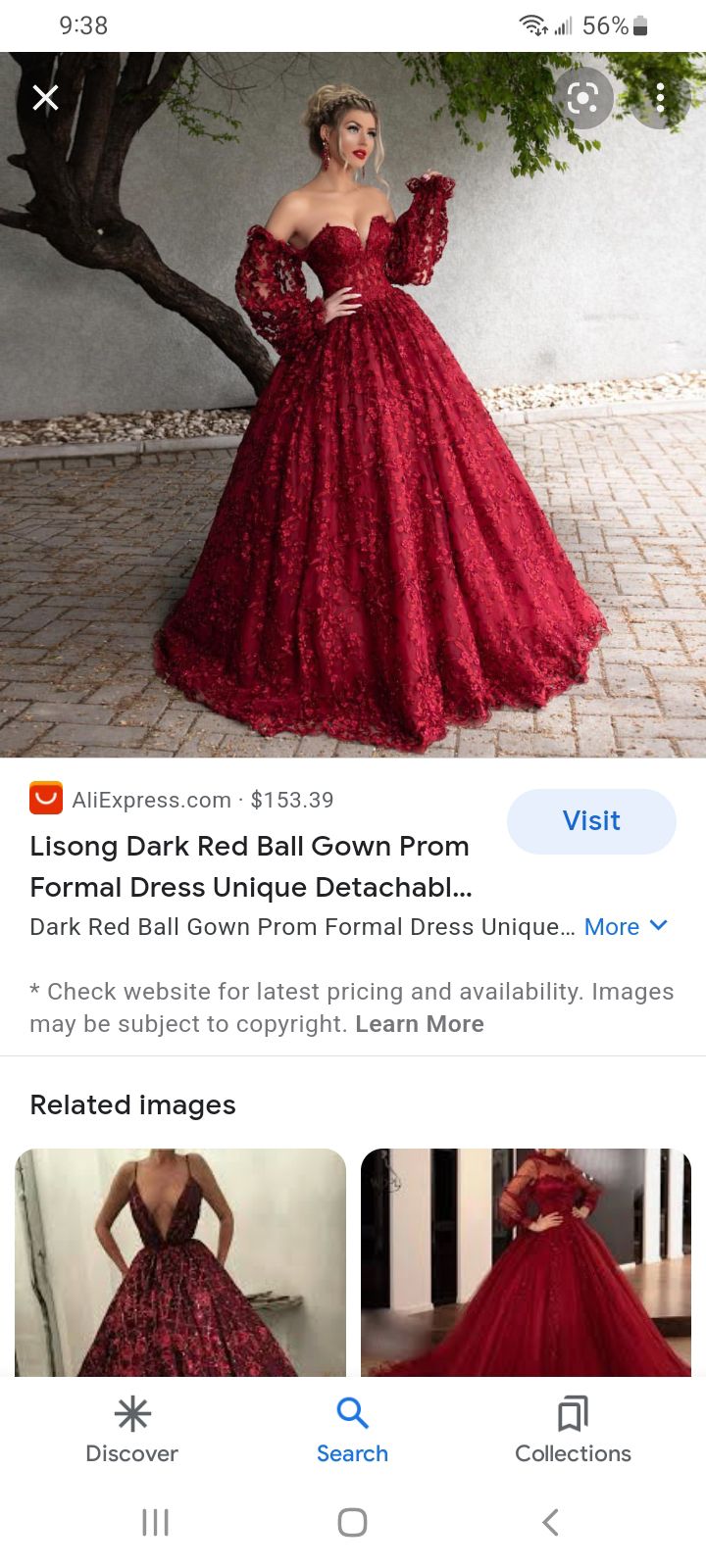
Task: Go back with the system back button
Action: tap(550, 1522)
